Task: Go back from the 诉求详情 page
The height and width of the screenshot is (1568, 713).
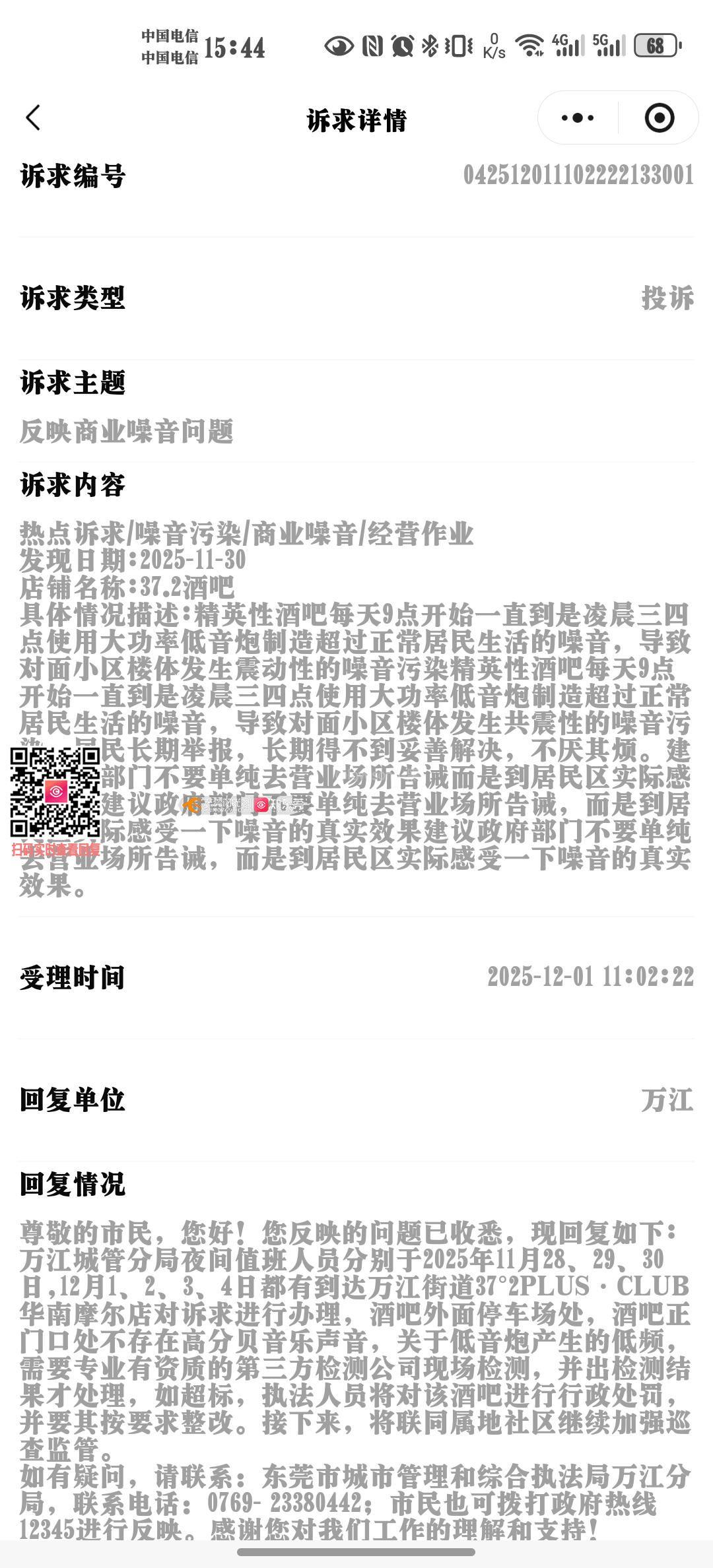Action: tap(33, 118)
